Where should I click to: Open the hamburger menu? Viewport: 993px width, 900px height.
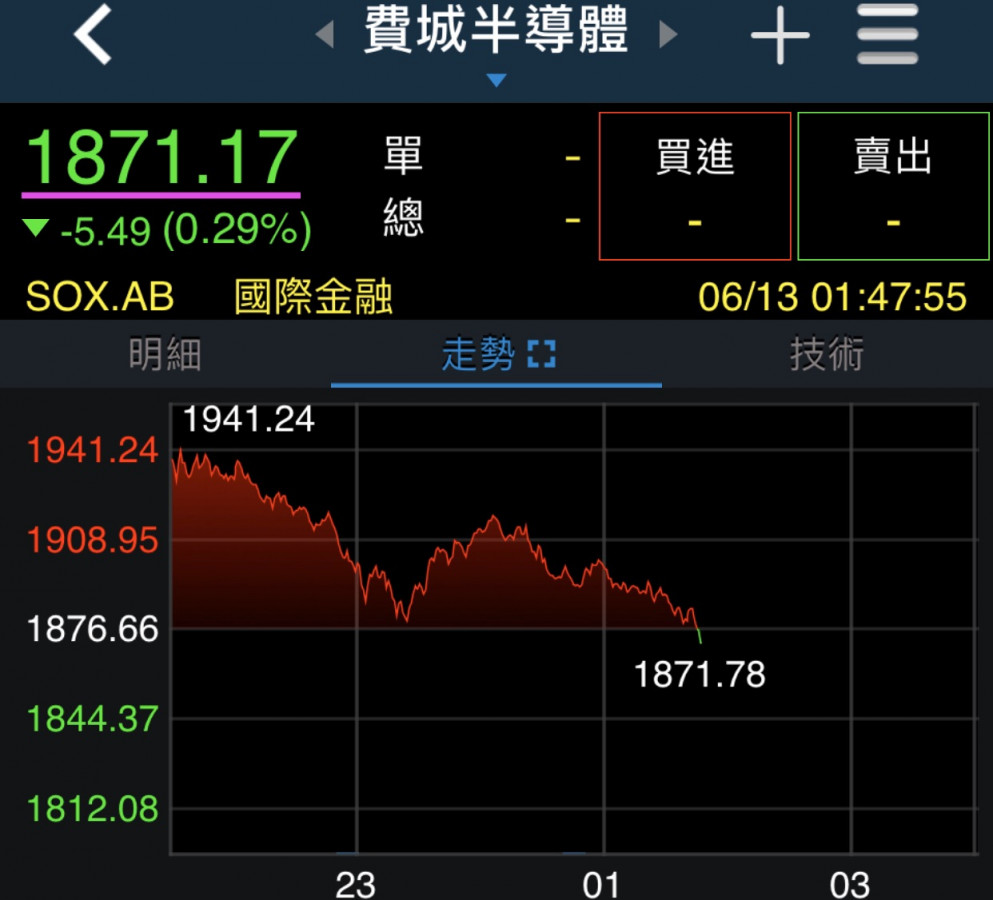coord(887,36)
